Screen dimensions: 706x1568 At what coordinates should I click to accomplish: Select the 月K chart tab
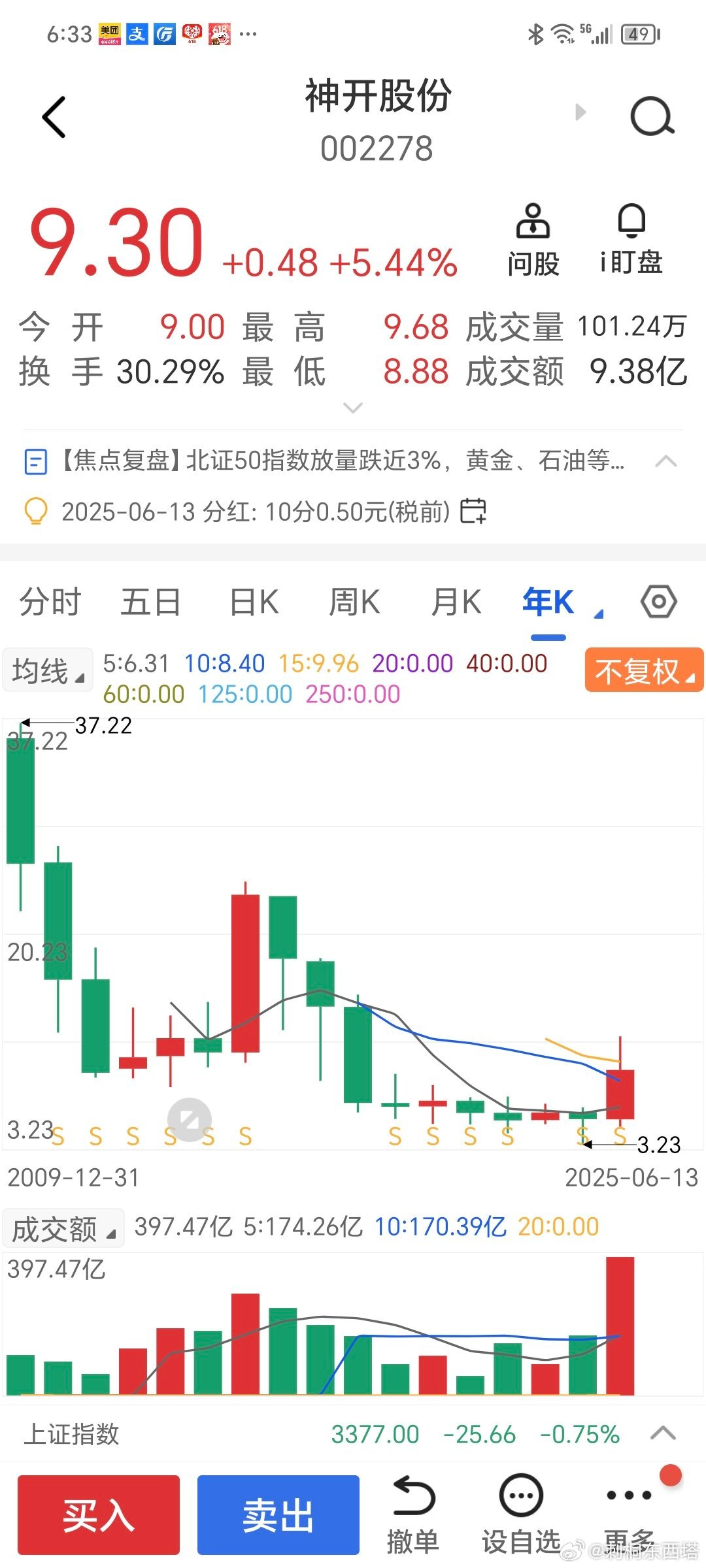click(456, 602)
